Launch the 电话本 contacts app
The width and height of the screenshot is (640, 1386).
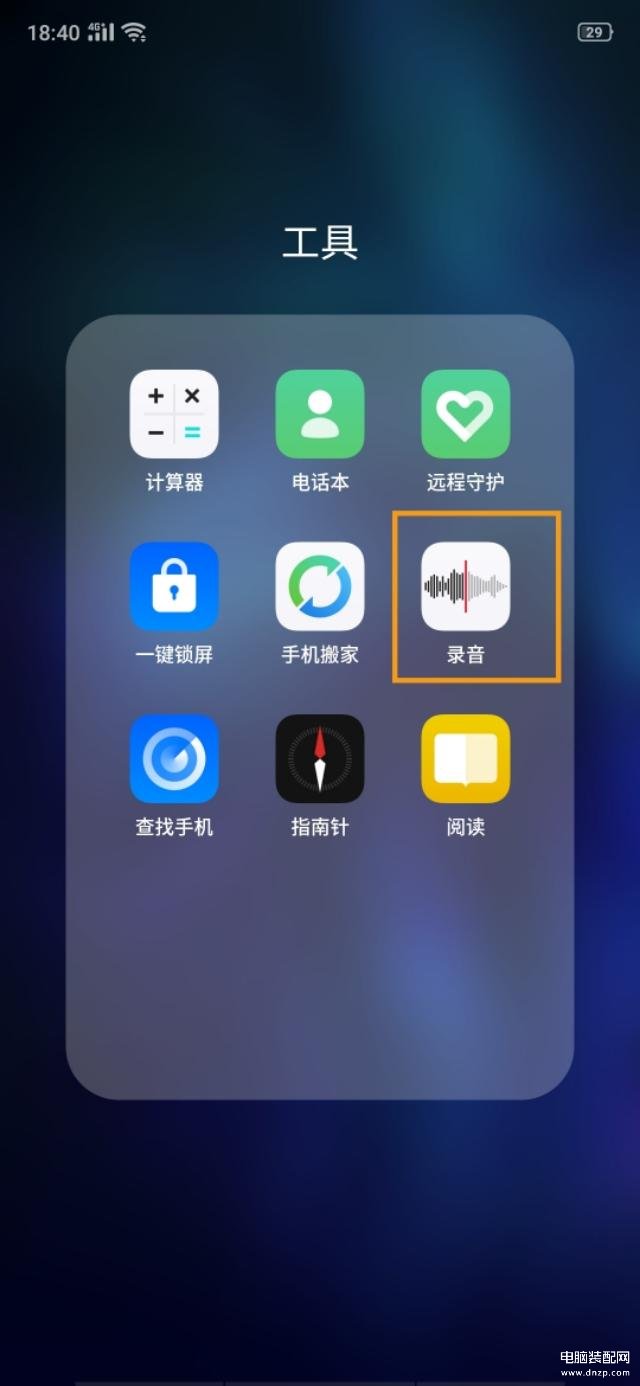(320, 414)
